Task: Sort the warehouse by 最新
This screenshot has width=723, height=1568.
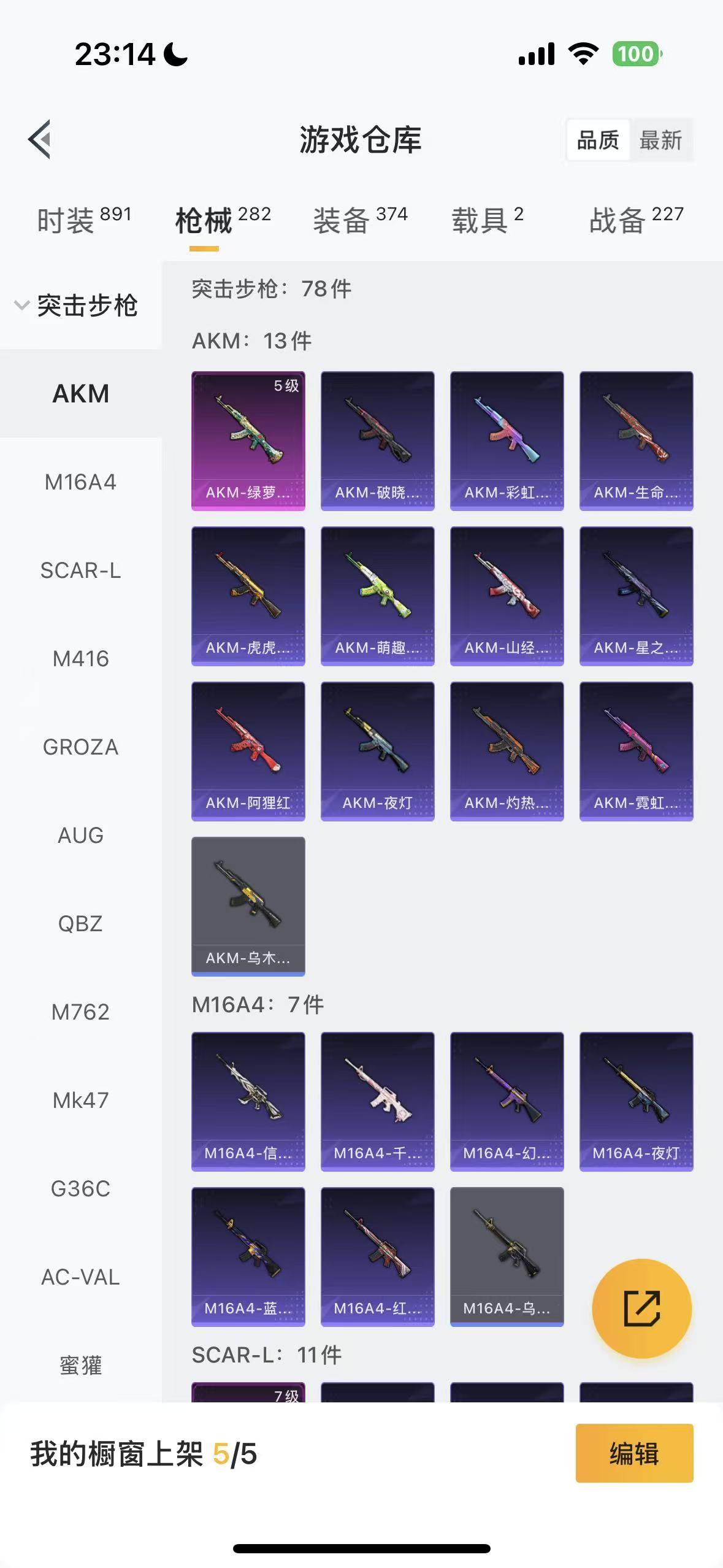Action: [660, 140]
